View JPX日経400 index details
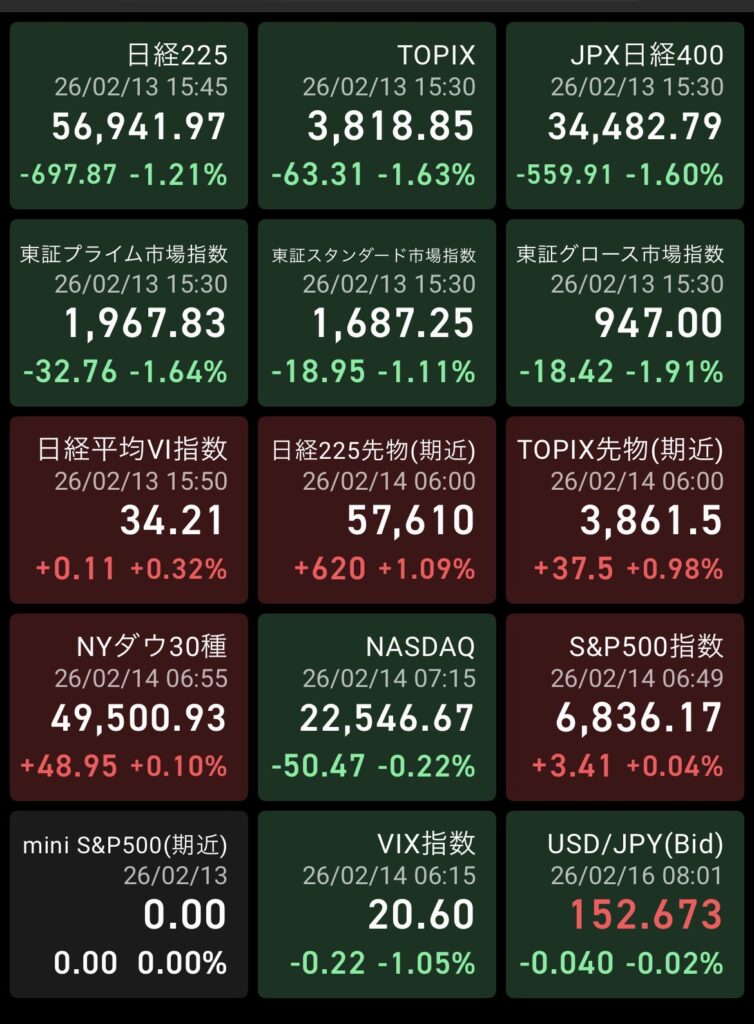The width and height of the screenshot is (754, 1024). click(x=625, y=115)
